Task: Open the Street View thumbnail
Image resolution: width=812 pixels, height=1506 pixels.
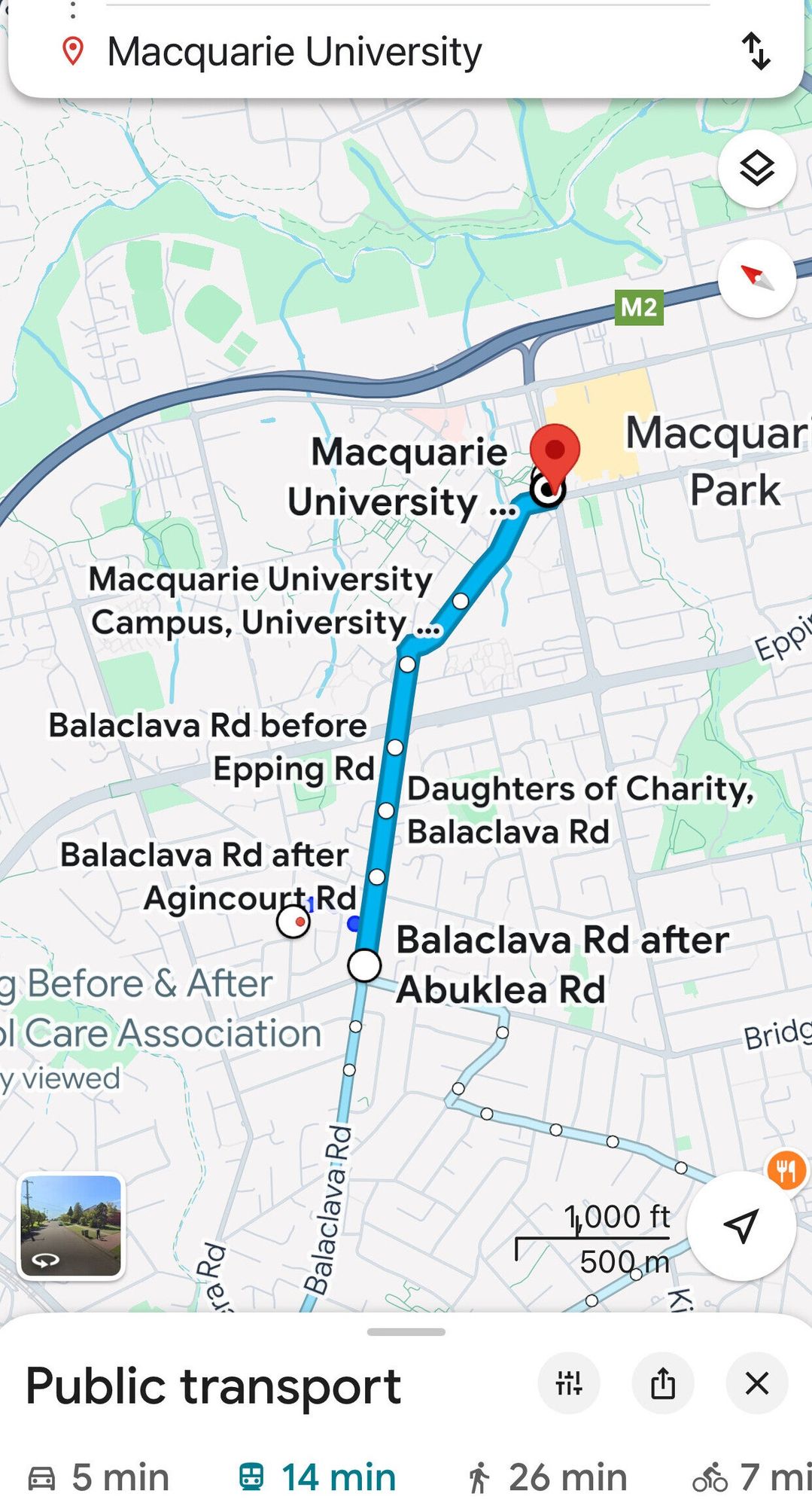Action: coord(71,1227)
